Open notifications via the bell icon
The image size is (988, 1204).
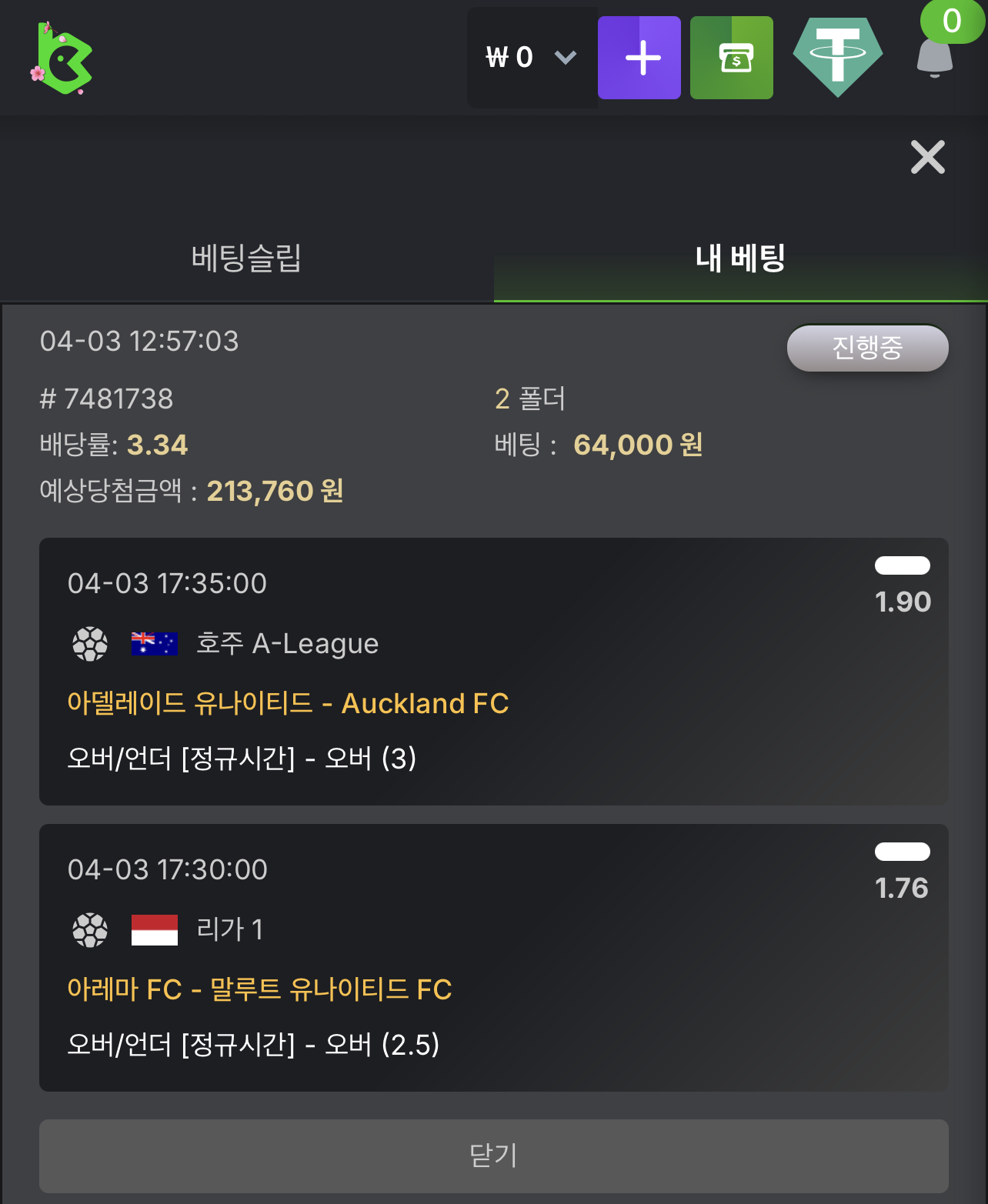(x=935, y=62)
